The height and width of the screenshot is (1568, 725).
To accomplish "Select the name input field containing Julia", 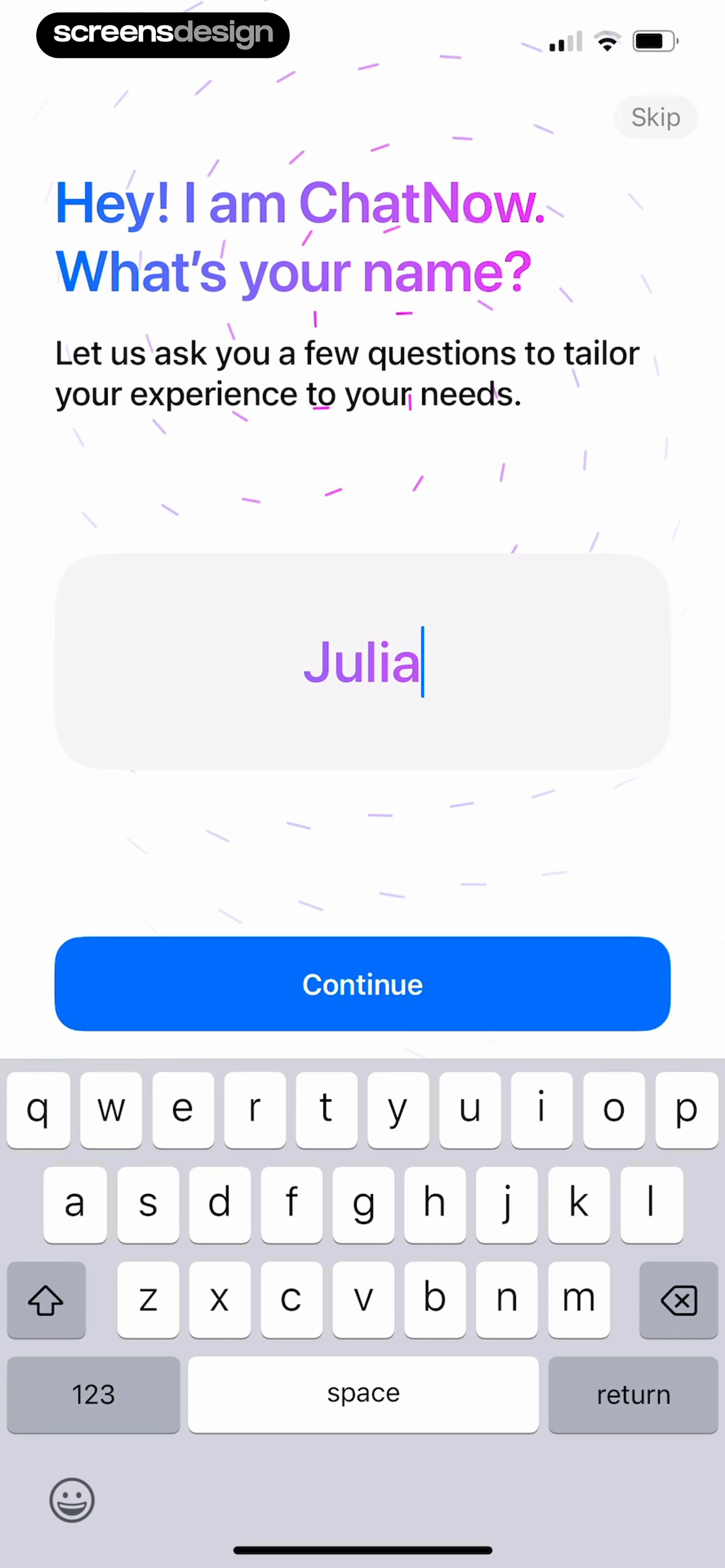I will click(362, 662).
